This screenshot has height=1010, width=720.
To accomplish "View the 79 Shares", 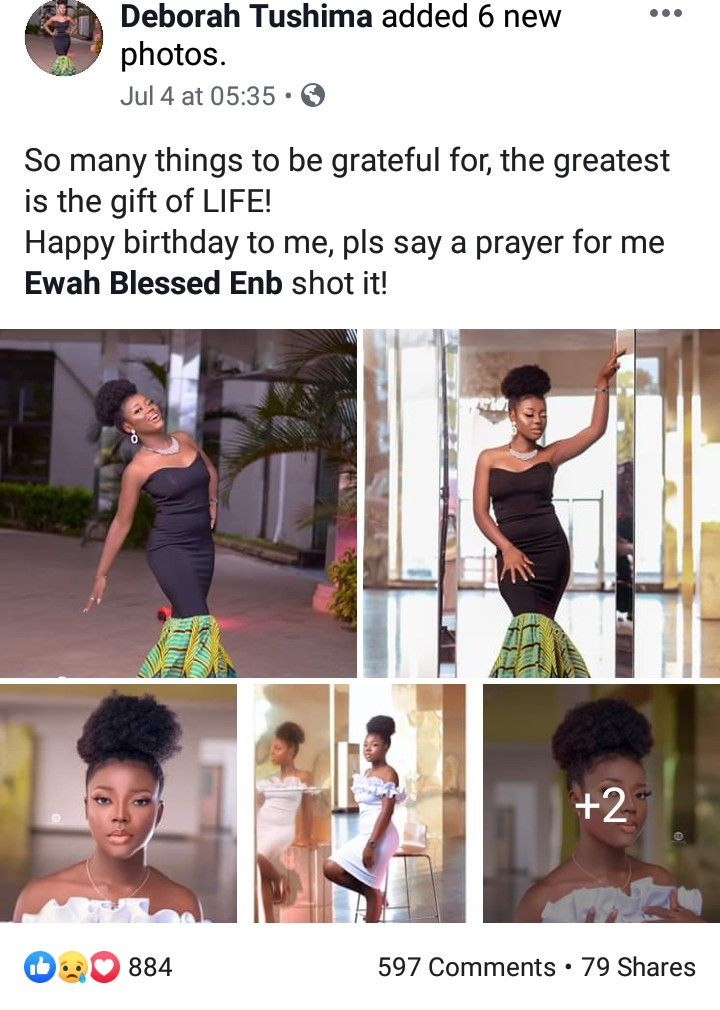I will tap(638, 967).
